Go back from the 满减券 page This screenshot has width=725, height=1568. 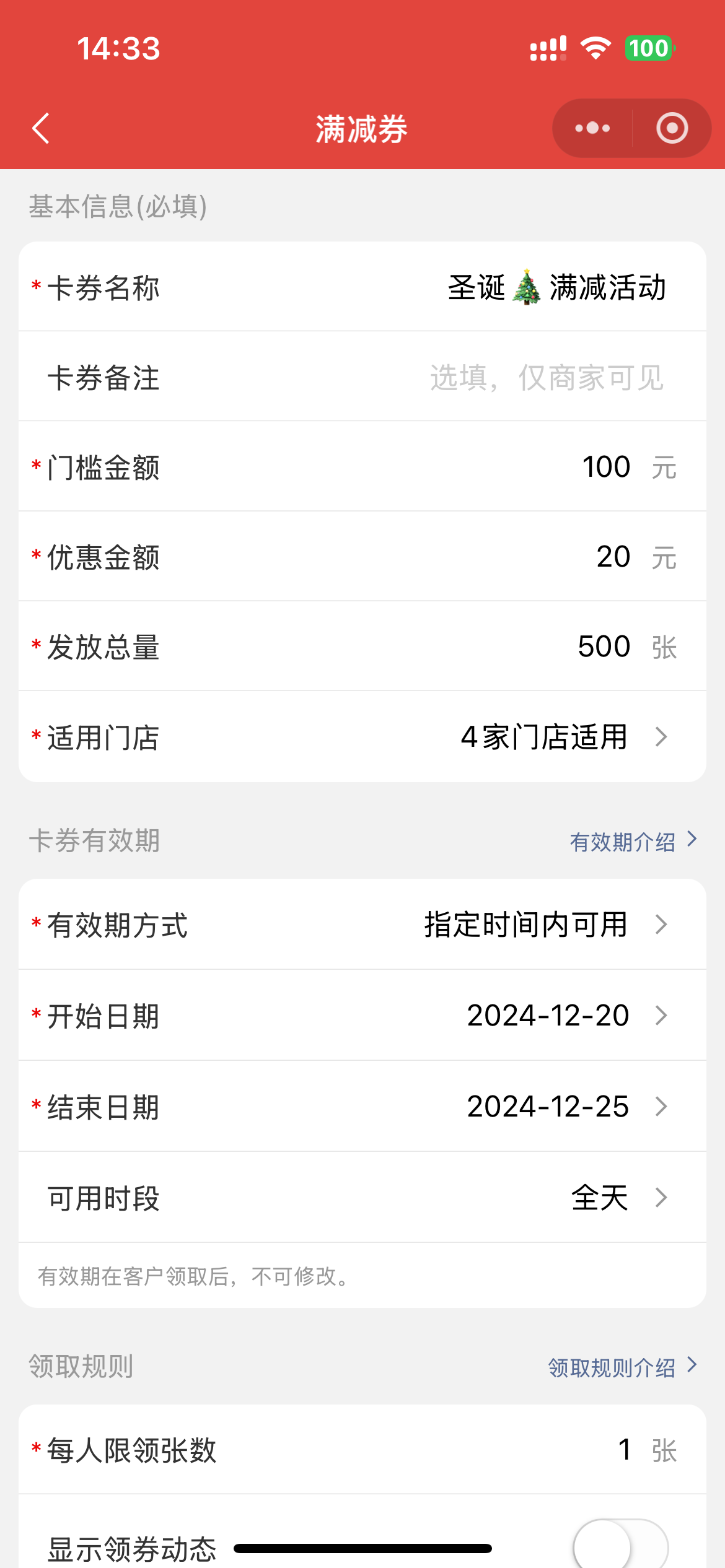pyautogui.click(x=41, y=129)
